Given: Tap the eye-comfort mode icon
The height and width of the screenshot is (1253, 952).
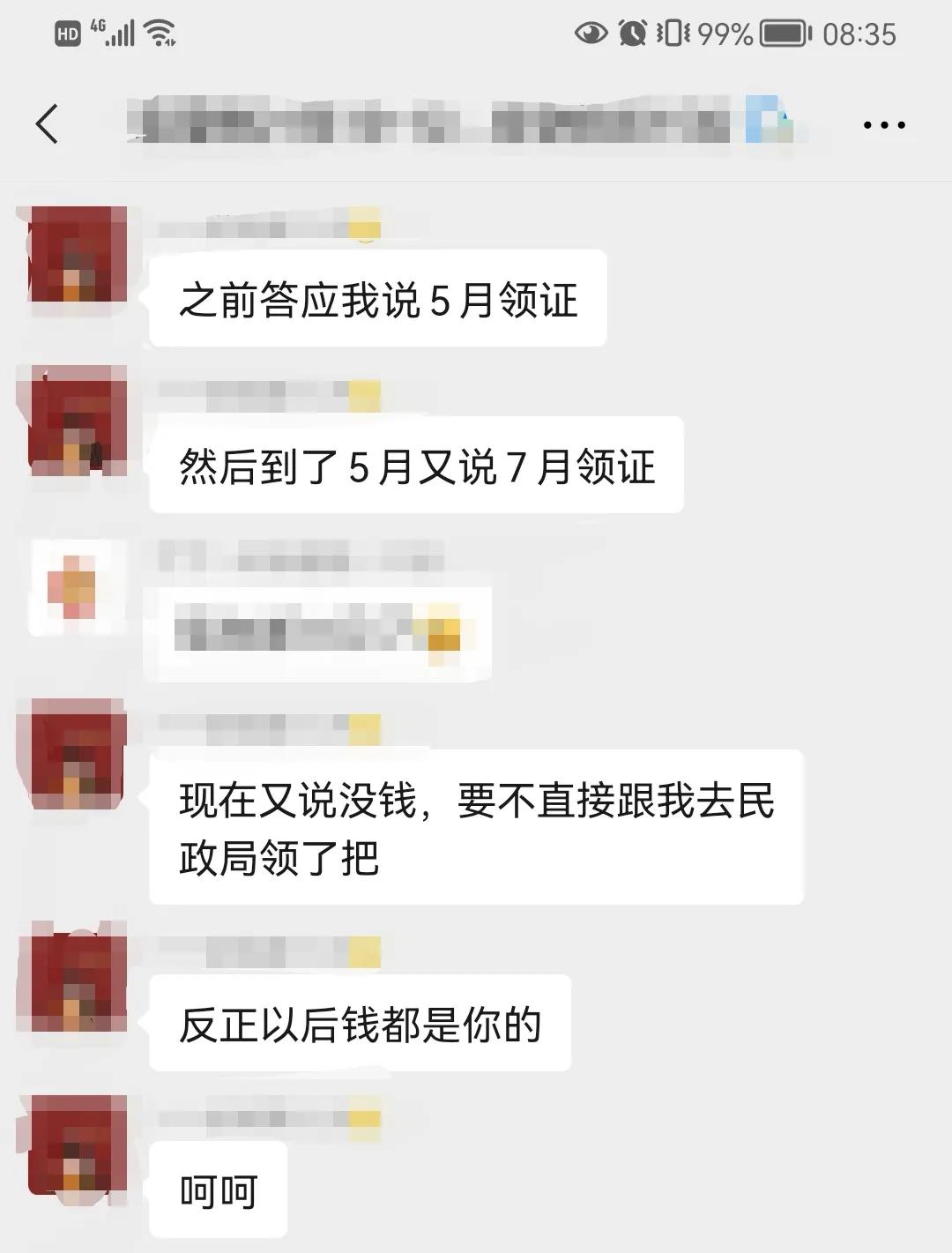Looking at the screenshot, I should (592, 34).
